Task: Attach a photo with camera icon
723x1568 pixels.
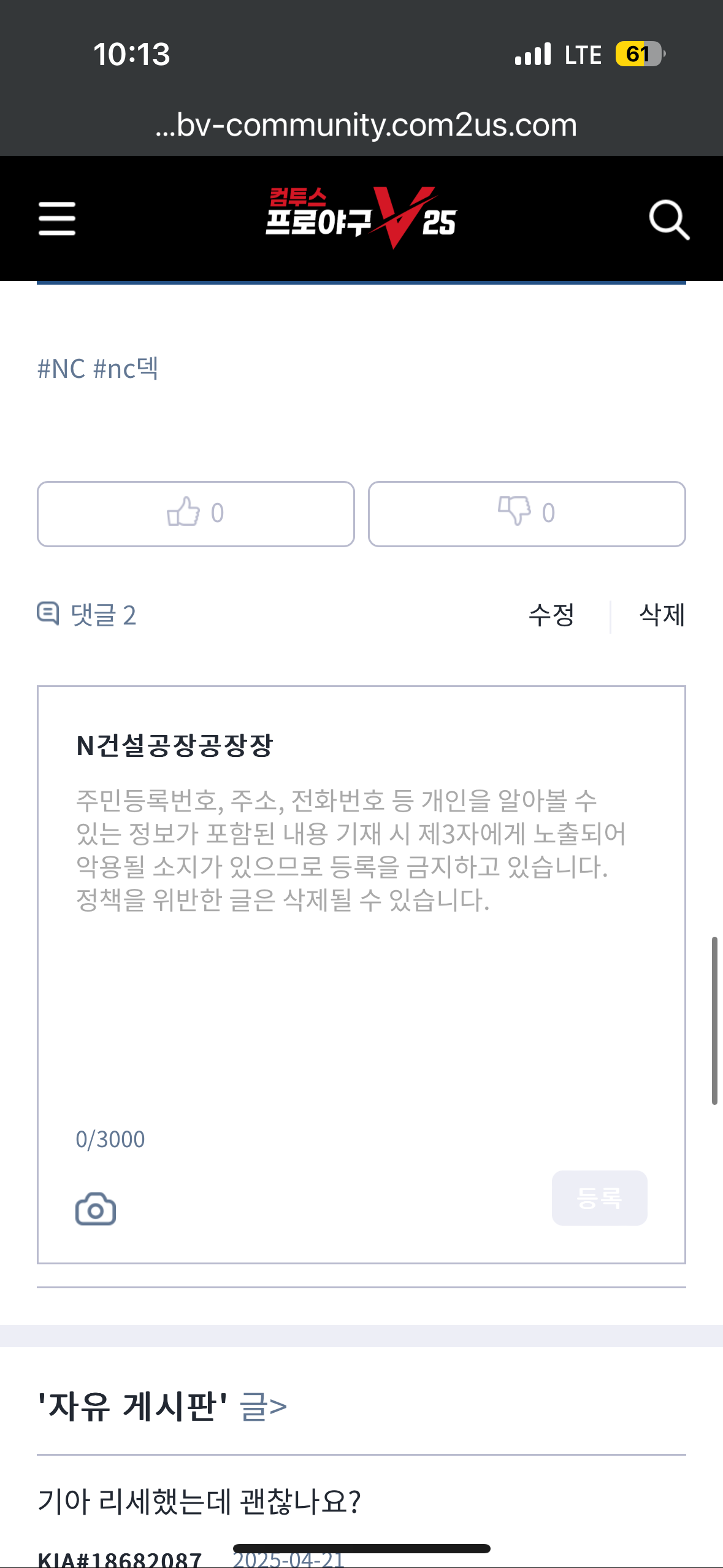Action: point(96,1209)
